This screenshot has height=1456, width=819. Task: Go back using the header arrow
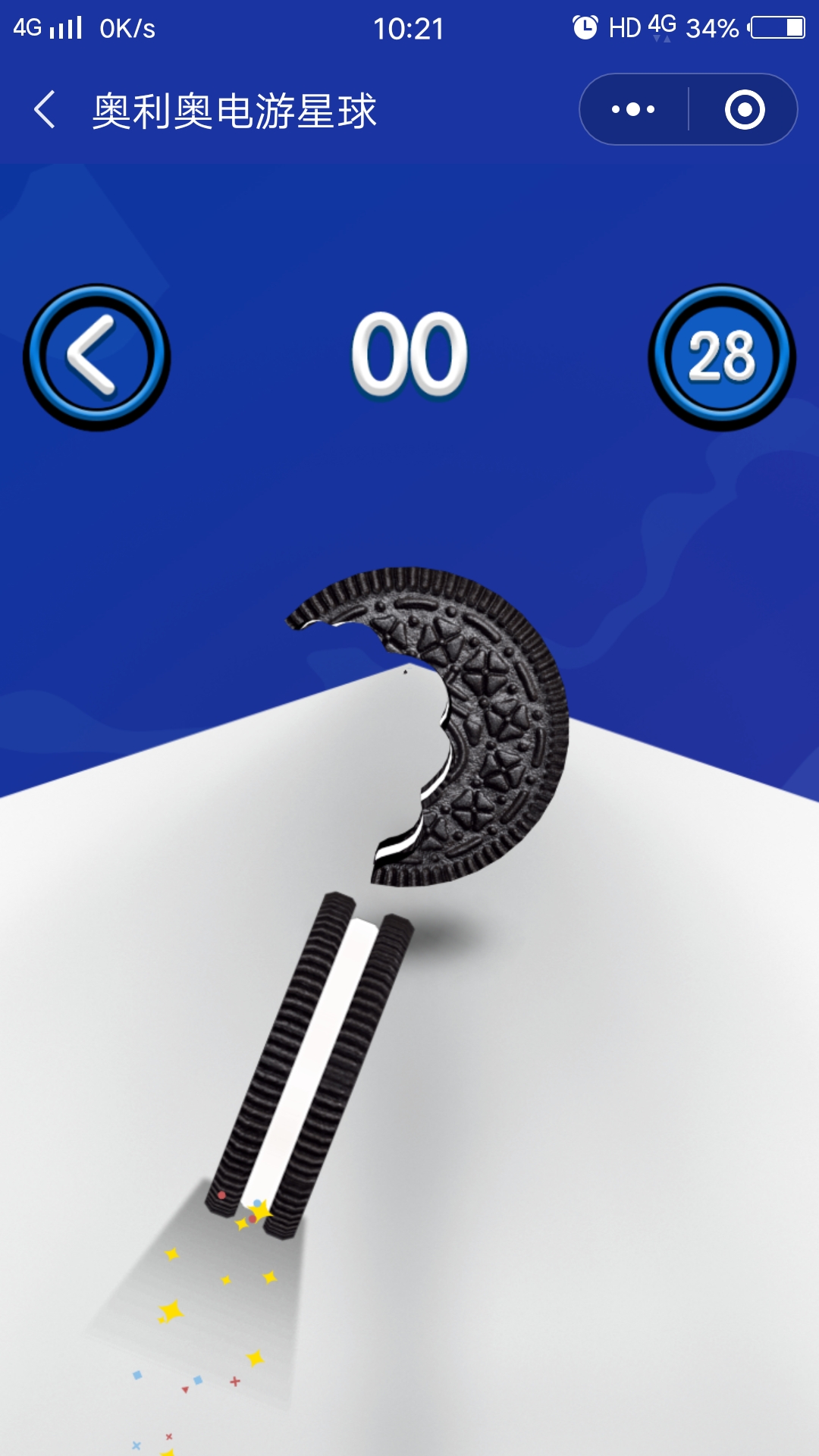45,110
